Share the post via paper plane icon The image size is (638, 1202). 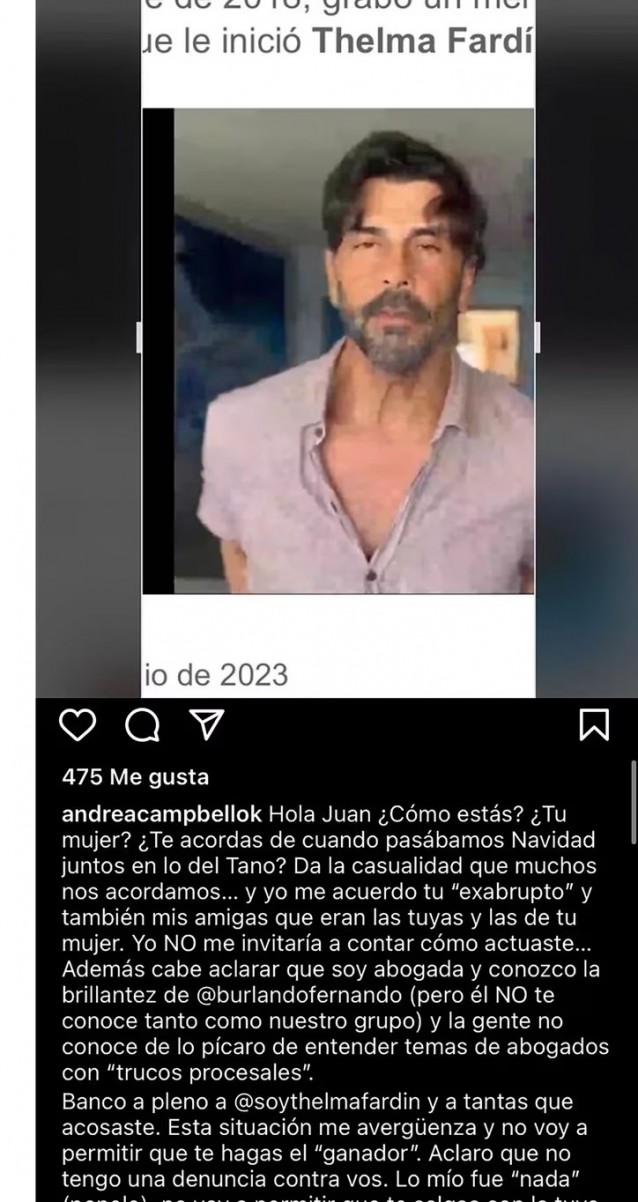[x=206, y=725]
